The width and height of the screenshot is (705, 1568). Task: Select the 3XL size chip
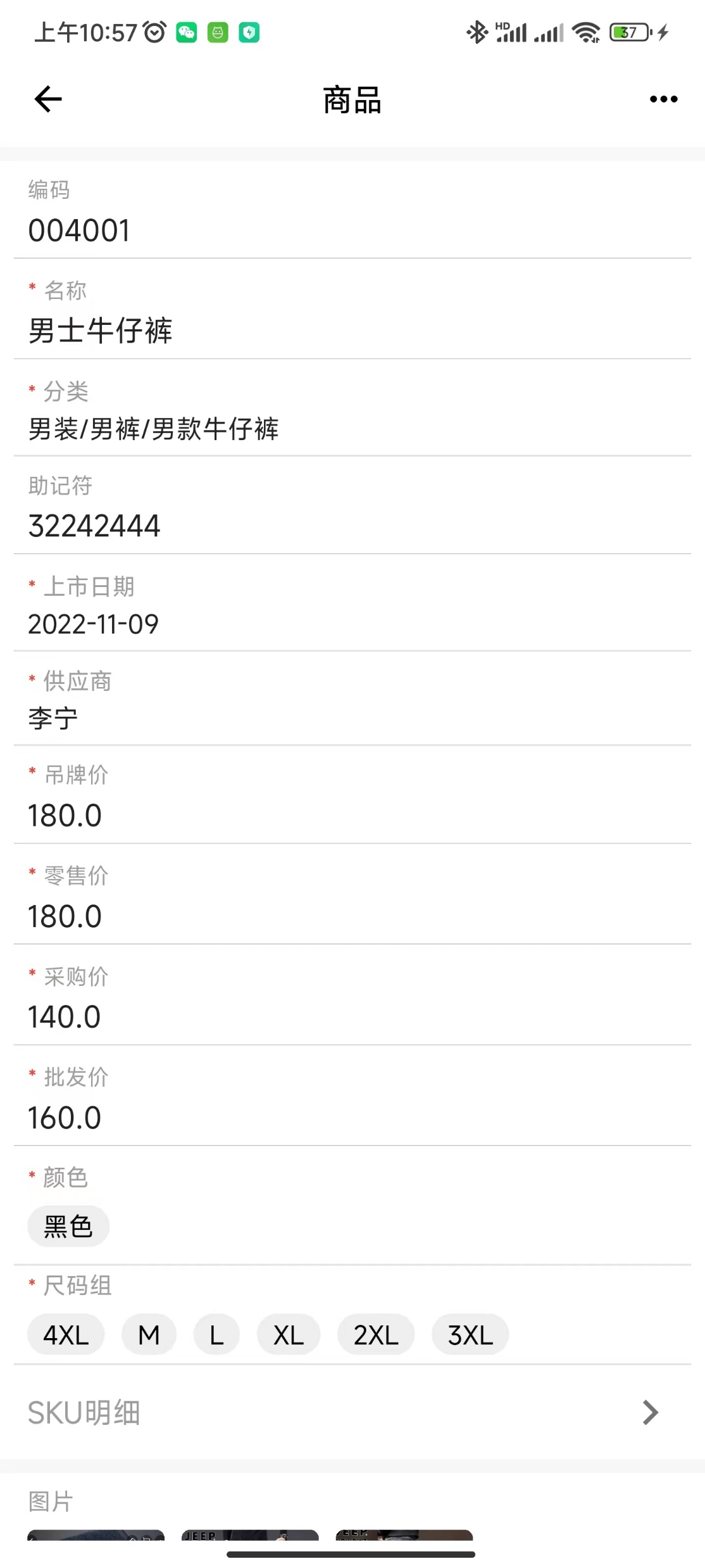tap(470, 1334)
